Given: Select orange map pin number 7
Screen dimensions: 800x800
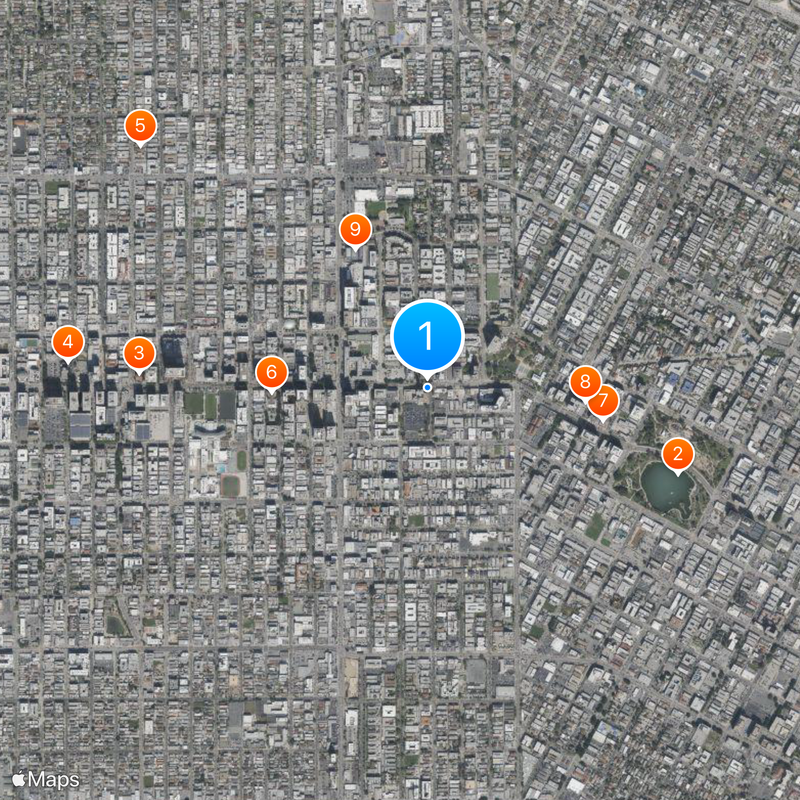Looking at the screenshot, I should tap(603, 401).
